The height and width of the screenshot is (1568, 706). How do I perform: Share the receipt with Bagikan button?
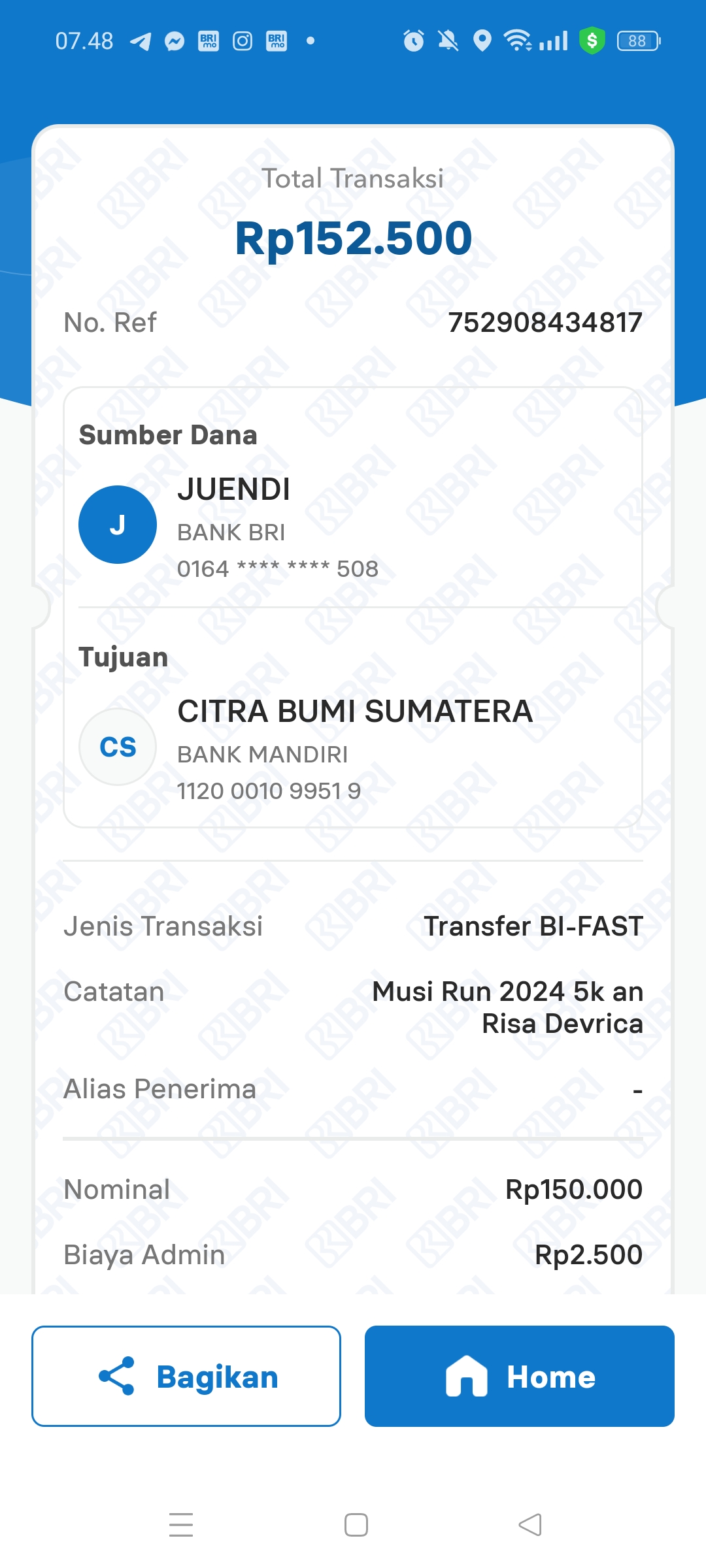(x=186, y=1376)
